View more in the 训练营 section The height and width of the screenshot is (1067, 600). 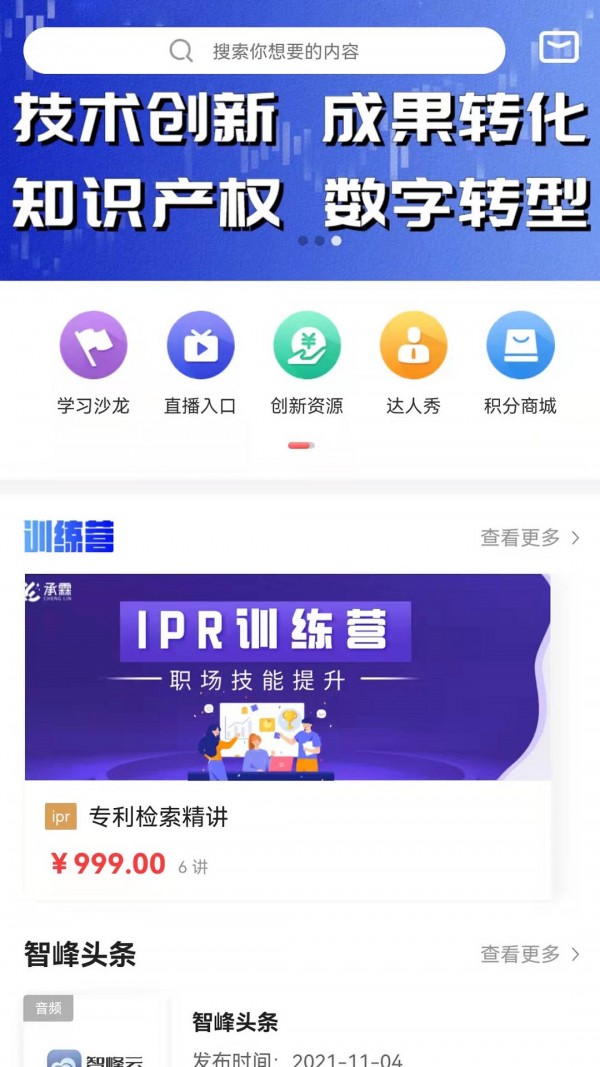pos(530,538)
